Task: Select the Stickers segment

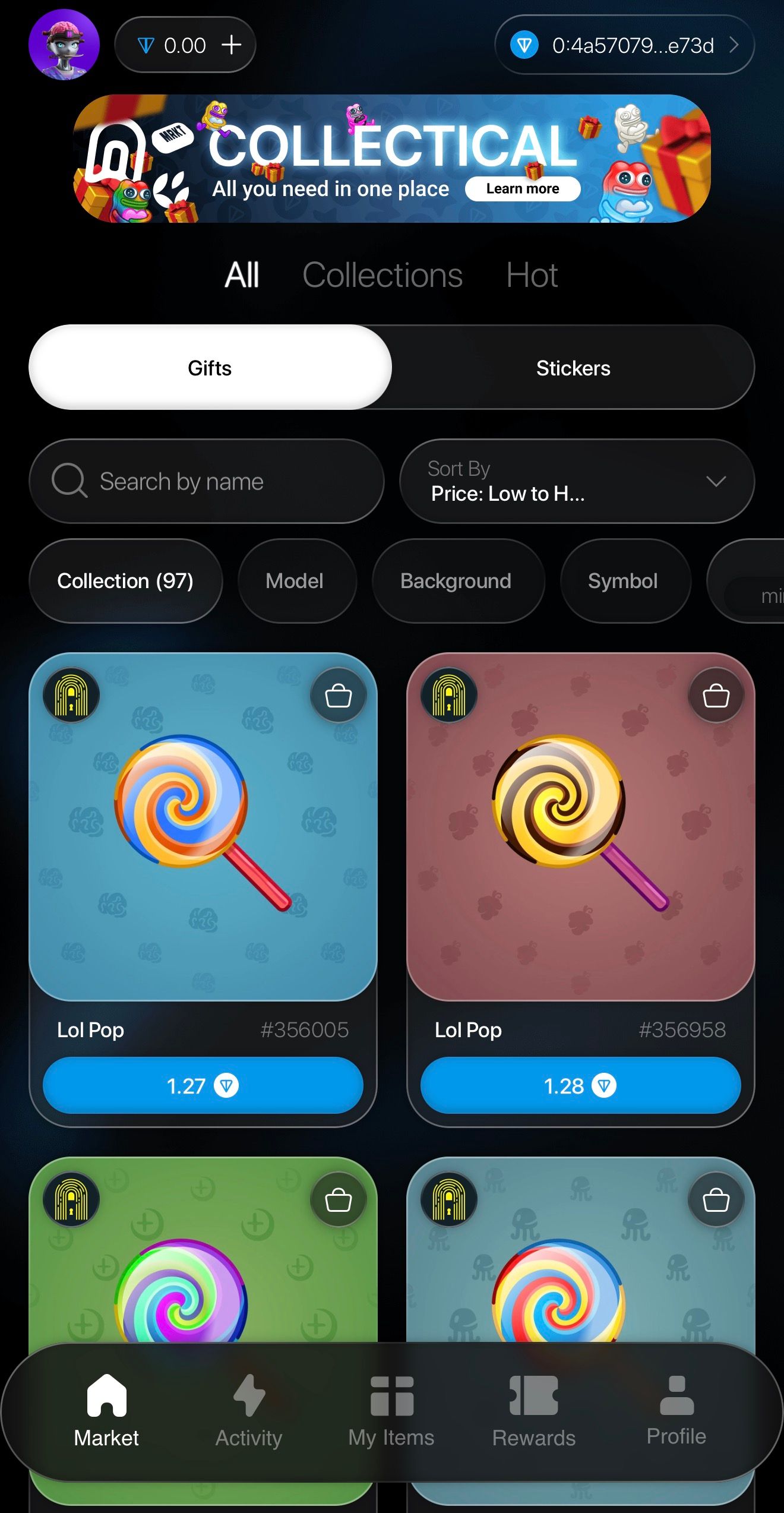Action: (573, 368)
